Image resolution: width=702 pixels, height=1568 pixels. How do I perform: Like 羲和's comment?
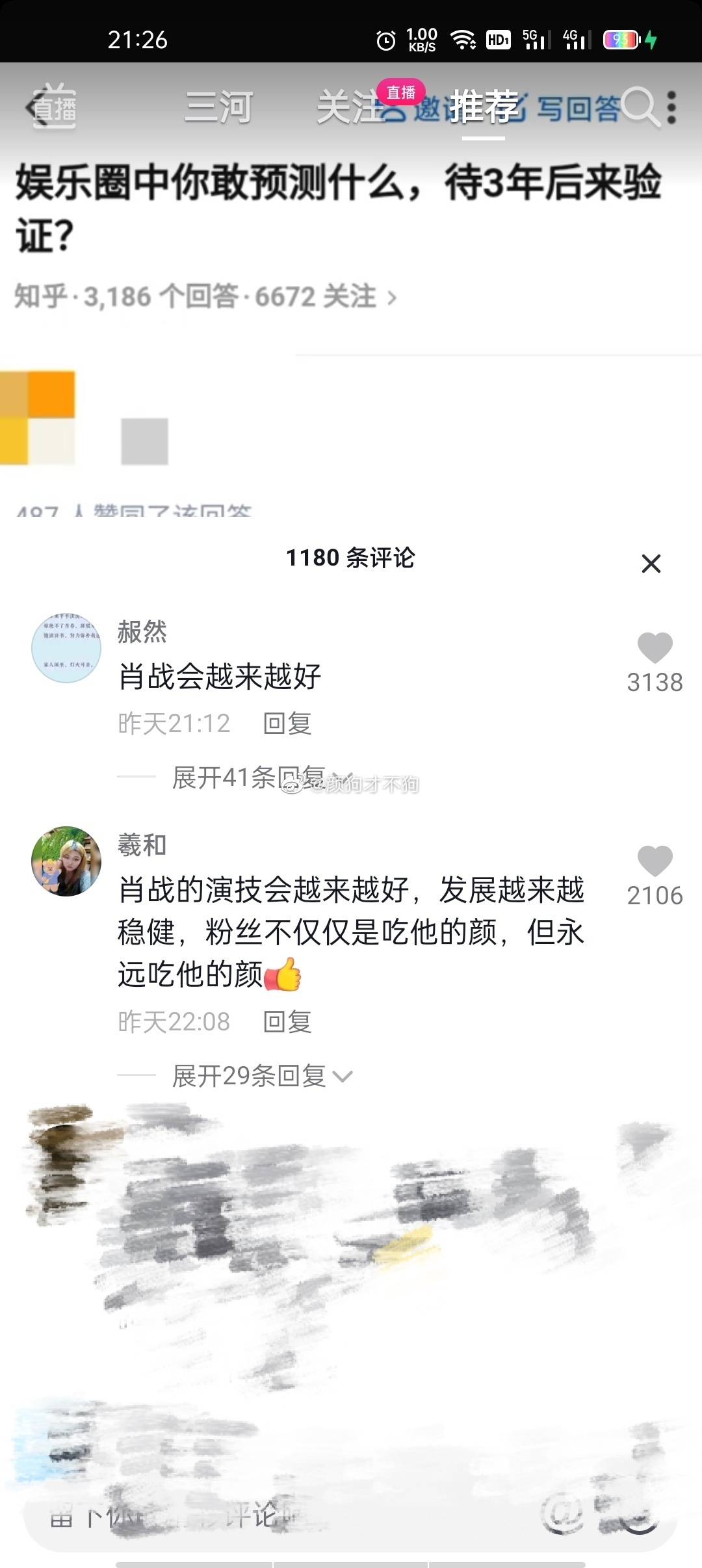(x=655, y=861)
